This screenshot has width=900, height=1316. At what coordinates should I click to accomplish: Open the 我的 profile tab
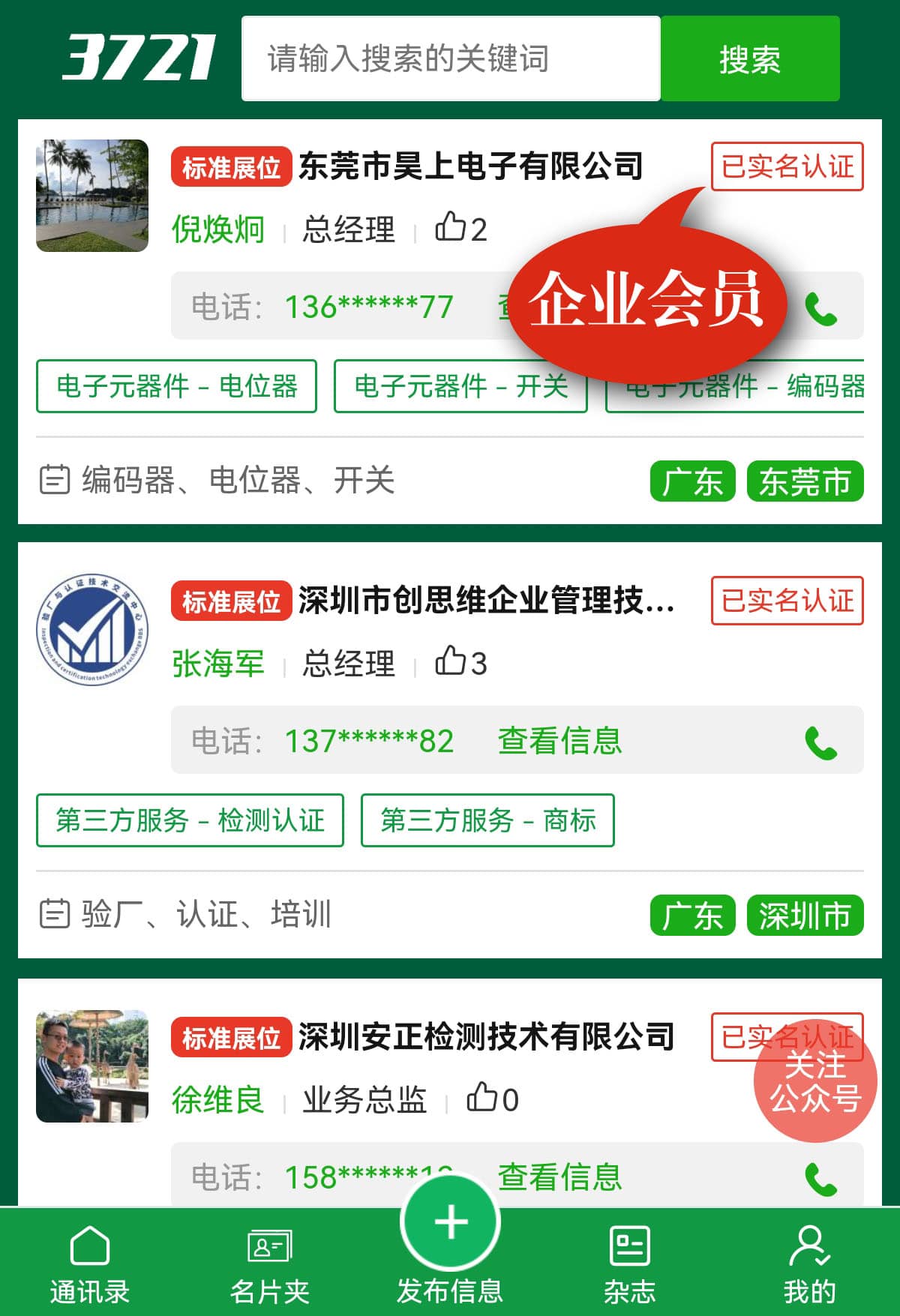810,1264
